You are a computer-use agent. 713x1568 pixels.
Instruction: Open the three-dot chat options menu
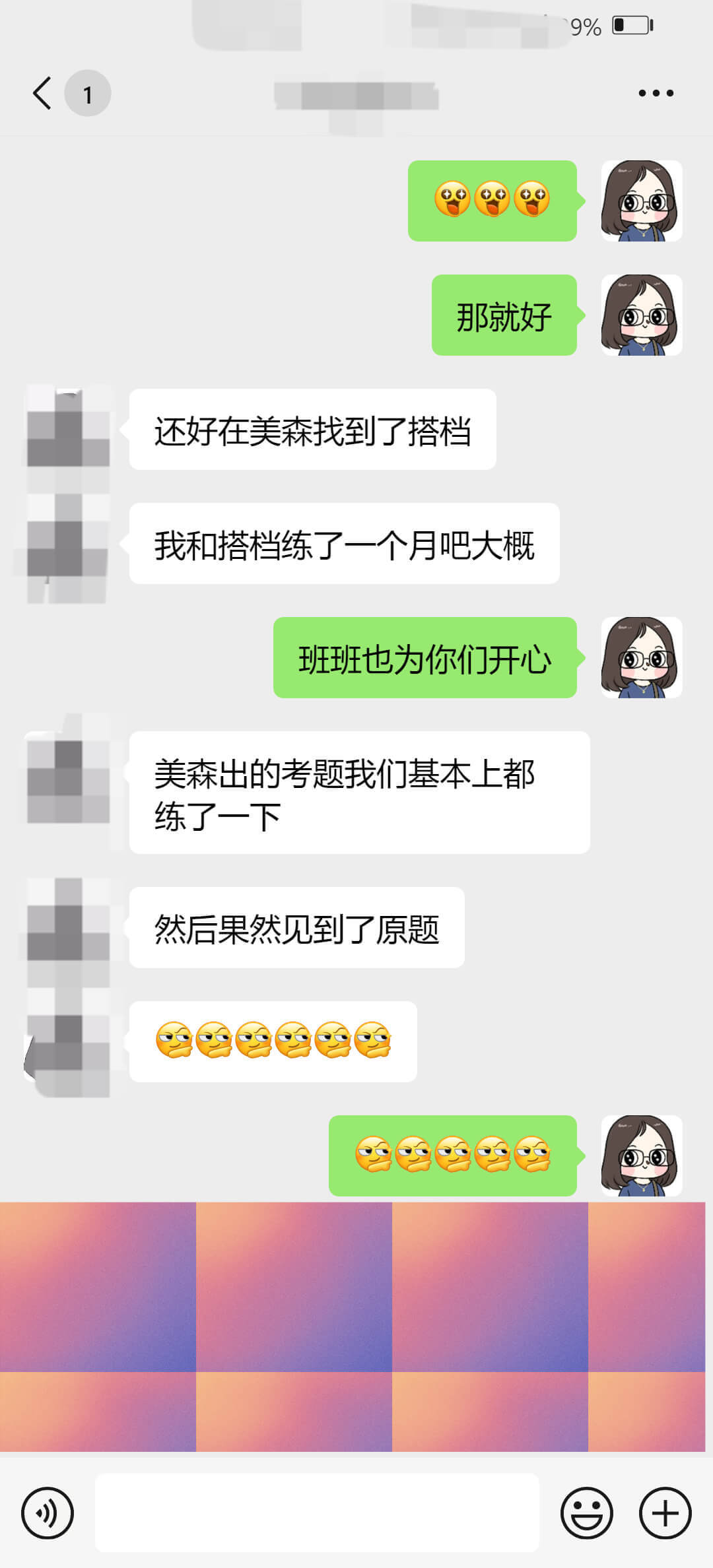(x=656, y=93)
